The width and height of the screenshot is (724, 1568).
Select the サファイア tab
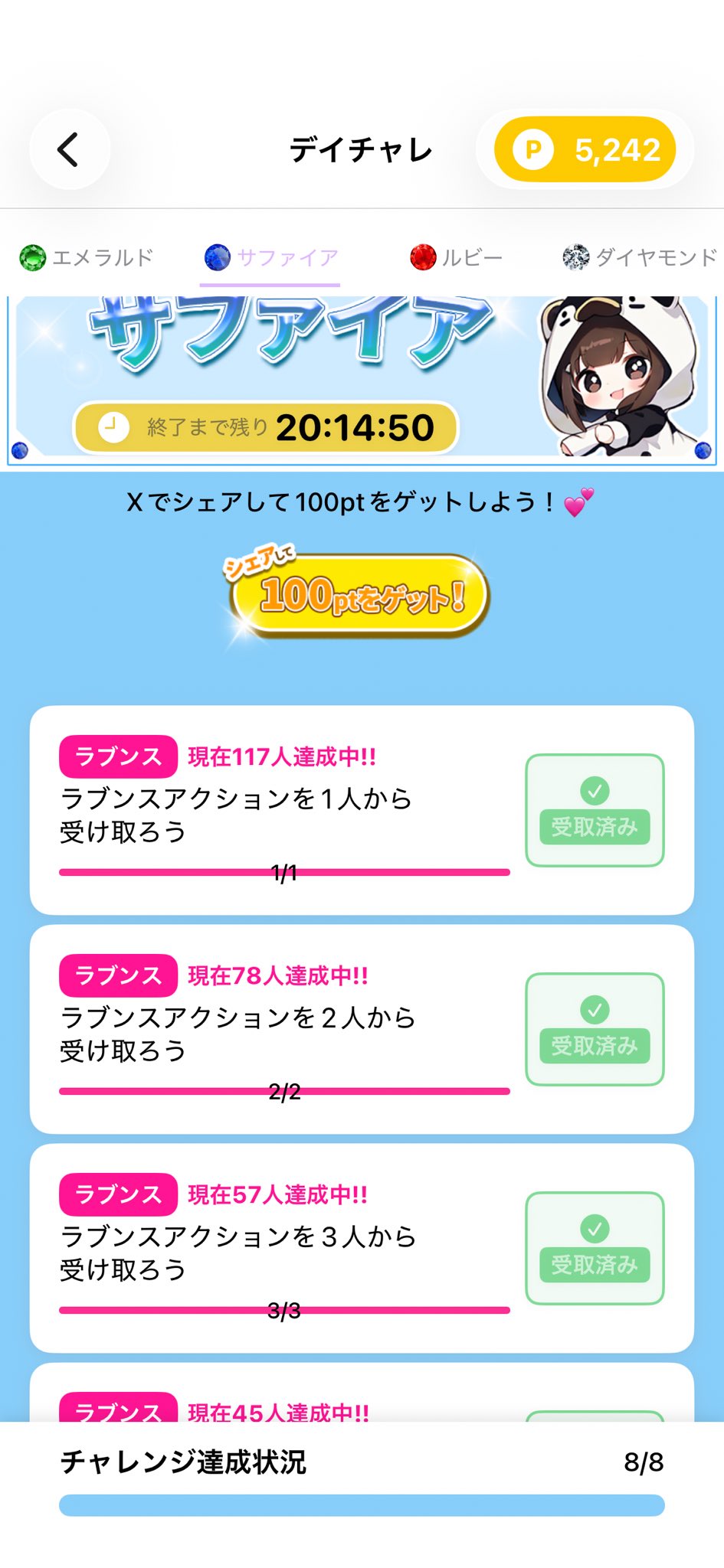tap(271, 257)
